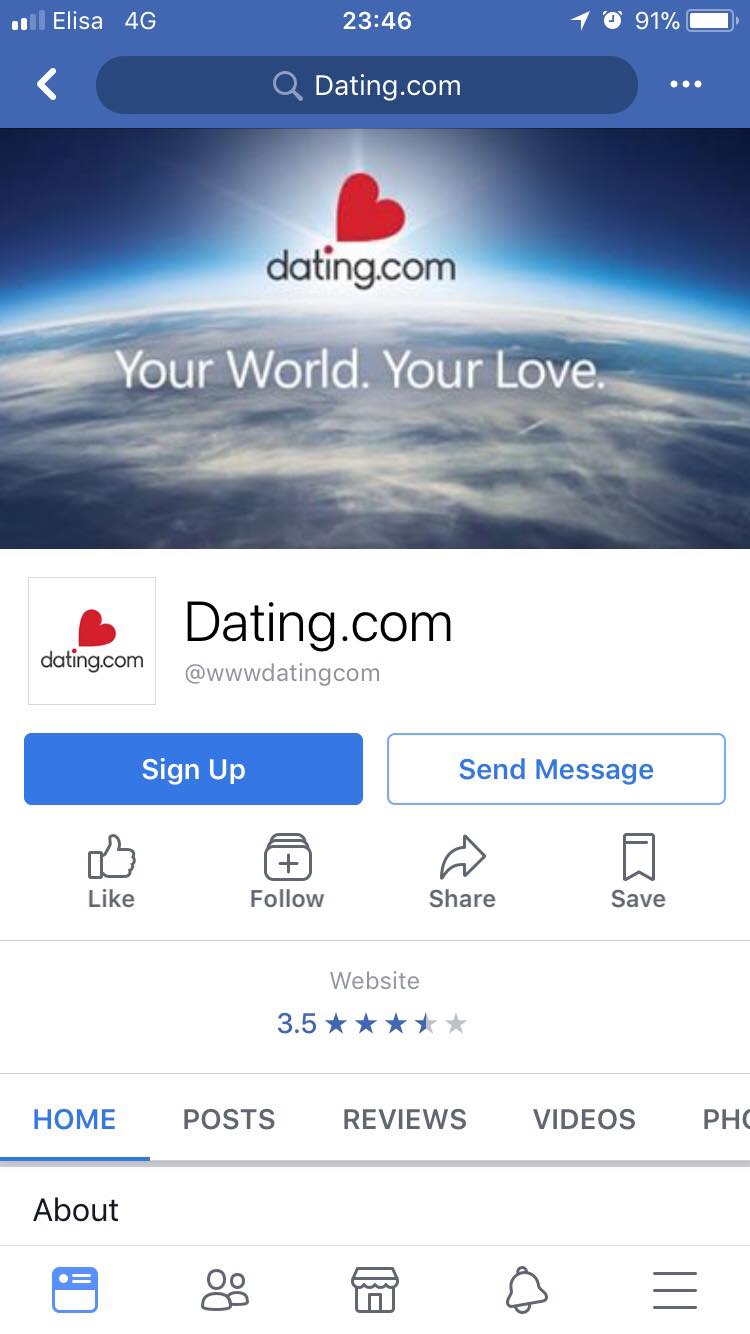Open the Dating.com profile picture

92,641
